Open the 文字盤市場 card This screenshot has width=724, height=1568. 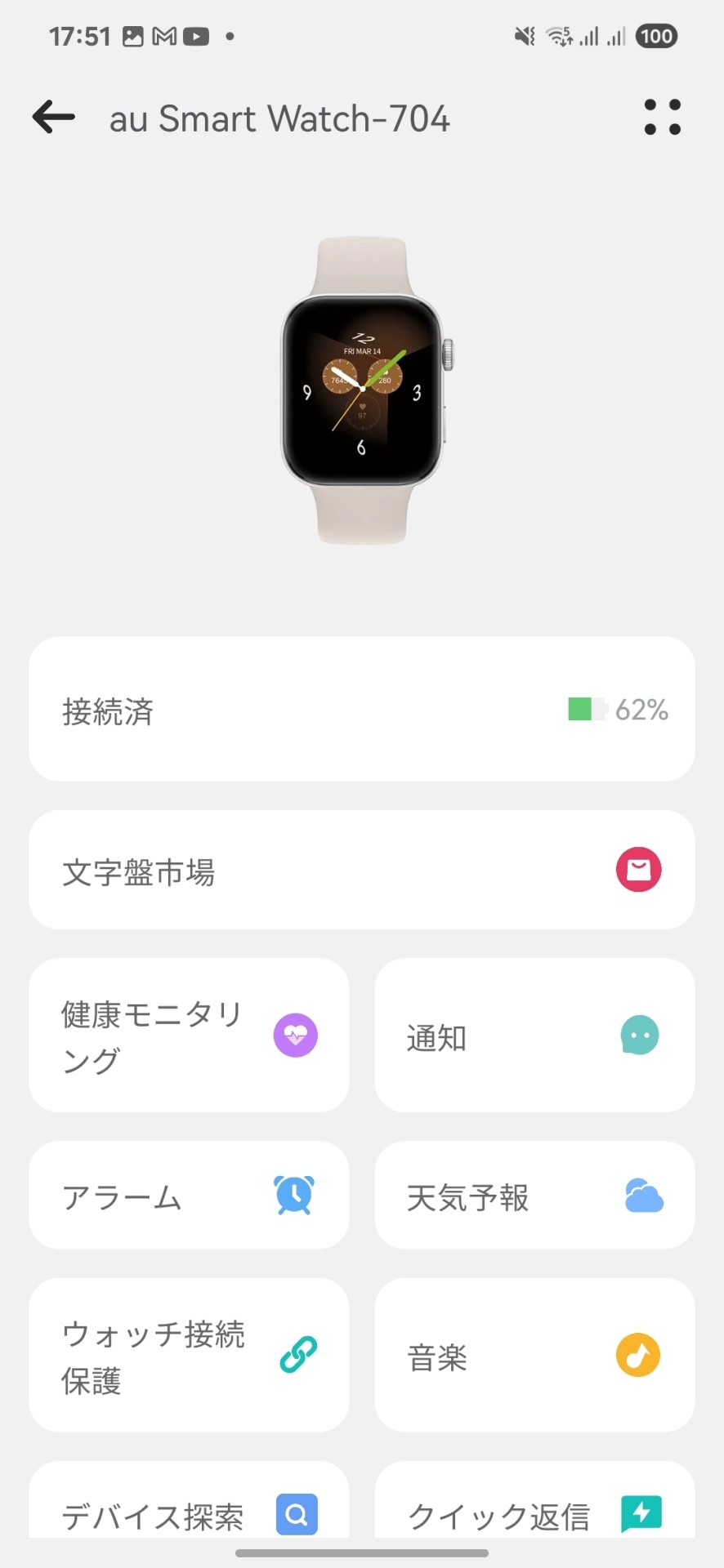tap(362, 870)
